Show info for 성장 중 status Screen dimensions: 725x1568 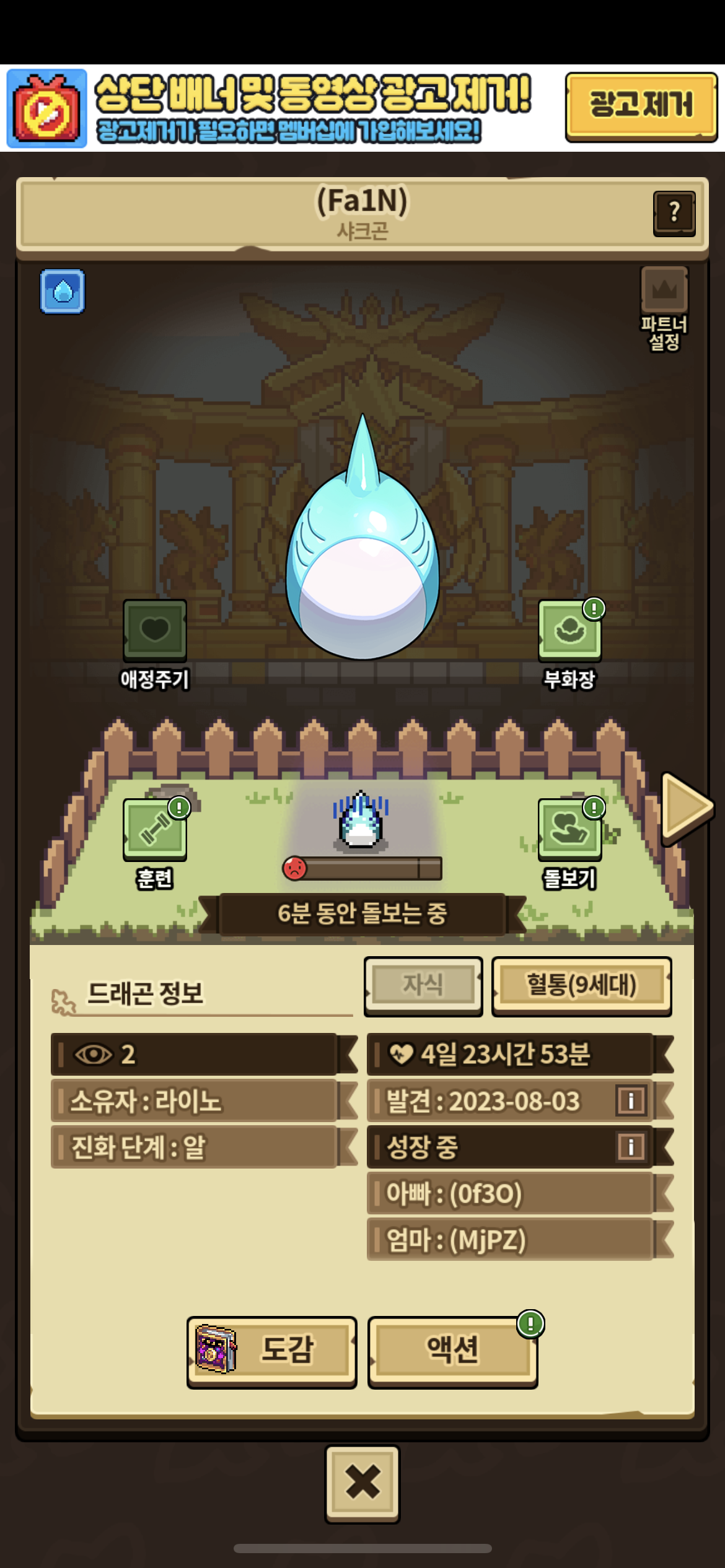[x=631, y=1147]
